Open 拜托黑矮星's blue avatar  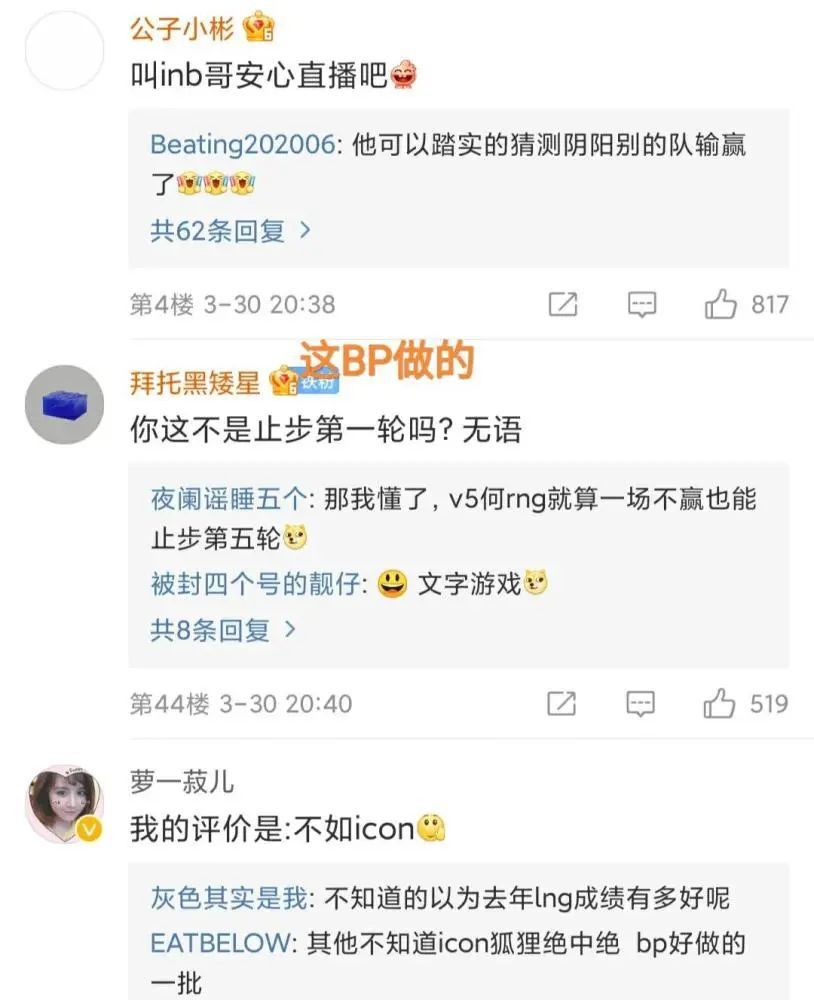64,404
